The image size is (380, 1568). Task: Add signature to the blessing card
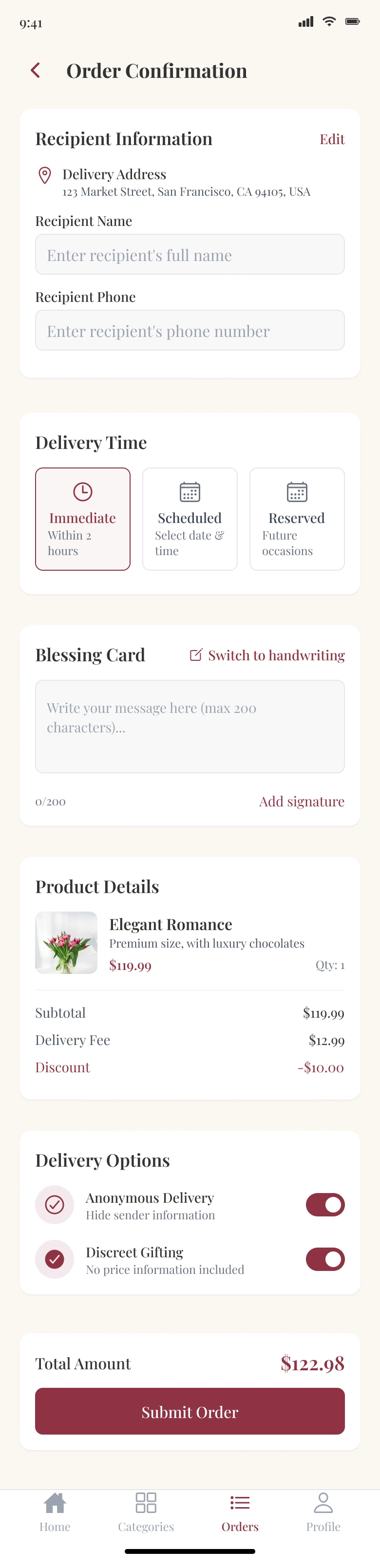(302, 801)
